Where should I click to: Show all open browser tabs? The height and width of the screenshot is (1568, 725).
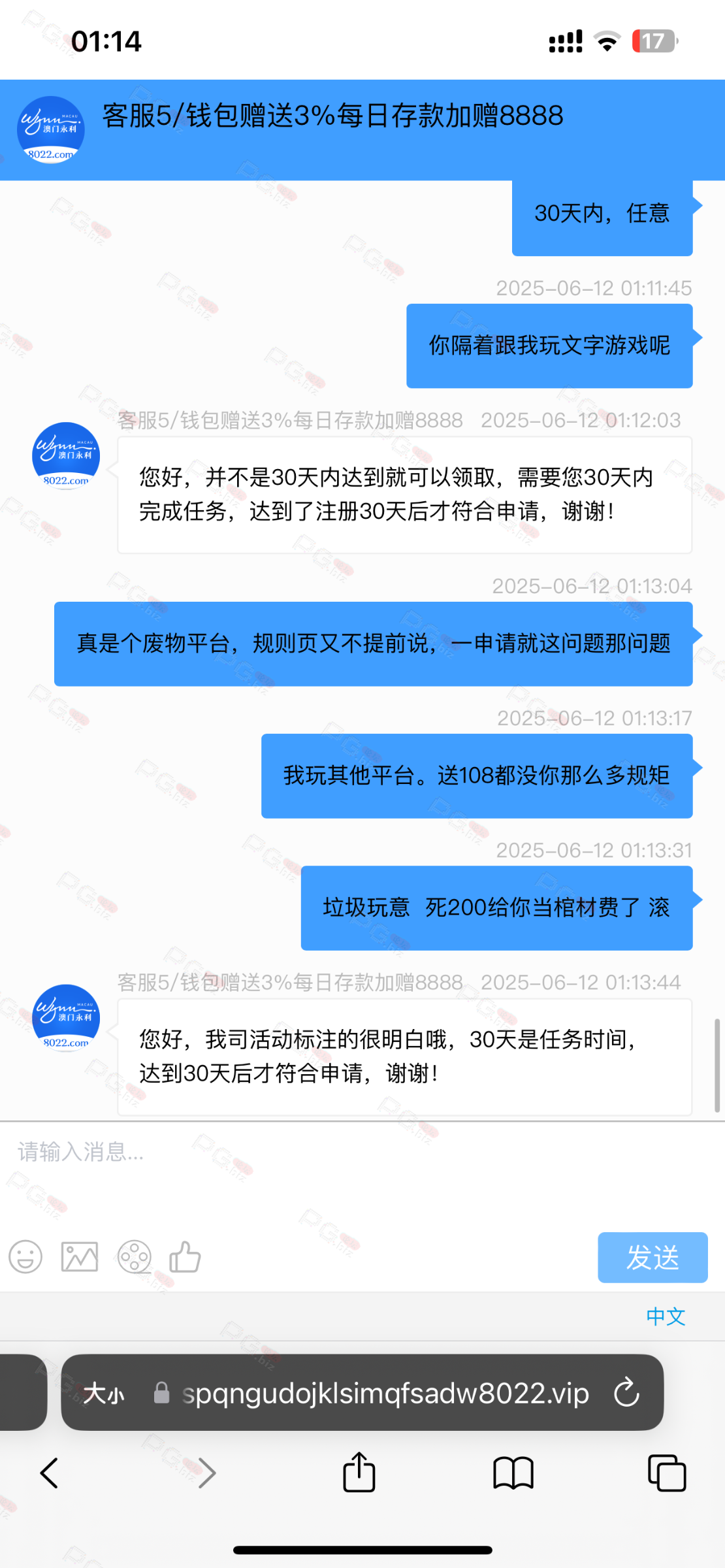point(667,1473)
